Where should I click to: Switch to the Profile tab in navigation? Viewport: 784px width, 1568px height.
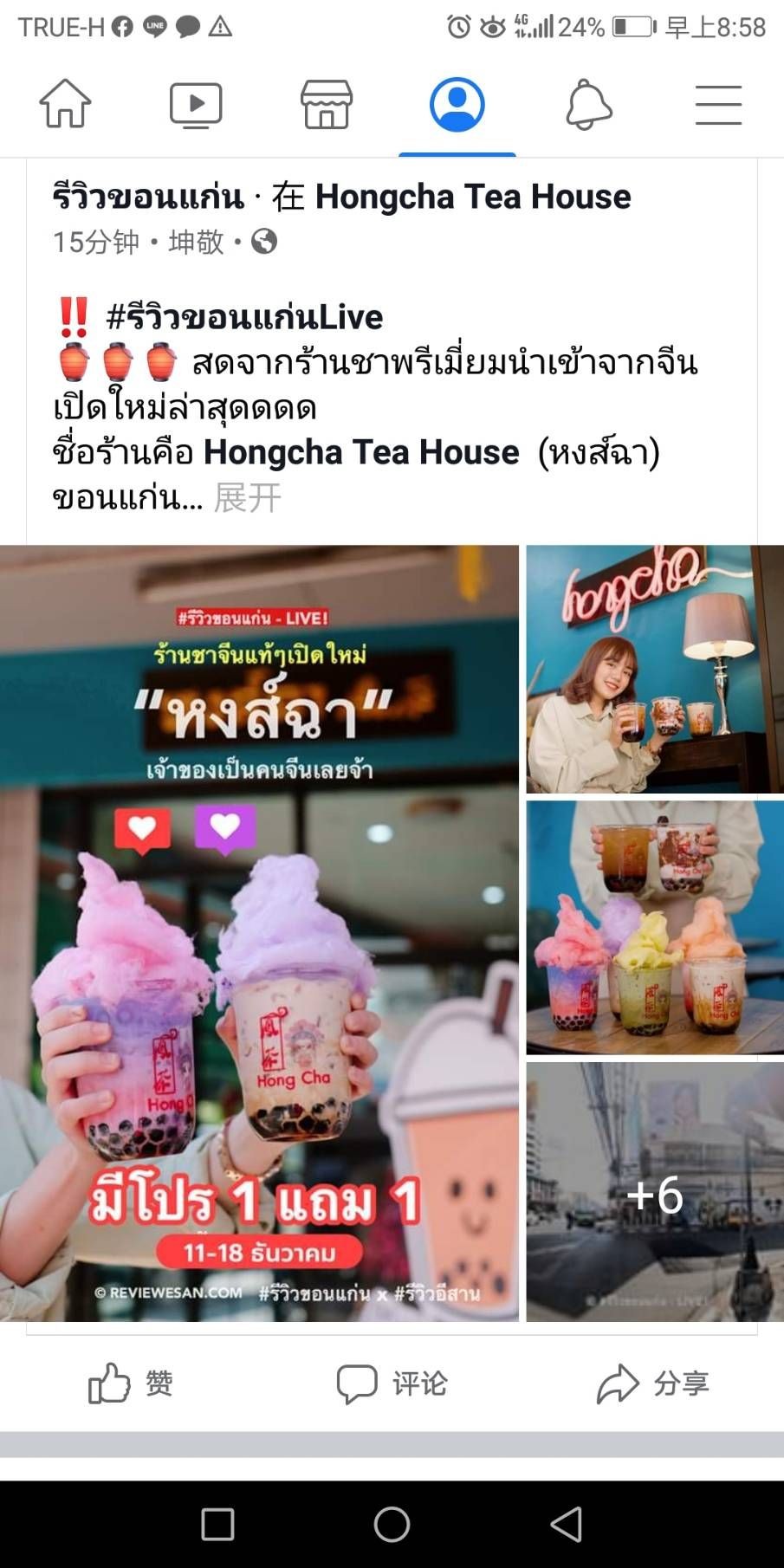click(457, 104)
